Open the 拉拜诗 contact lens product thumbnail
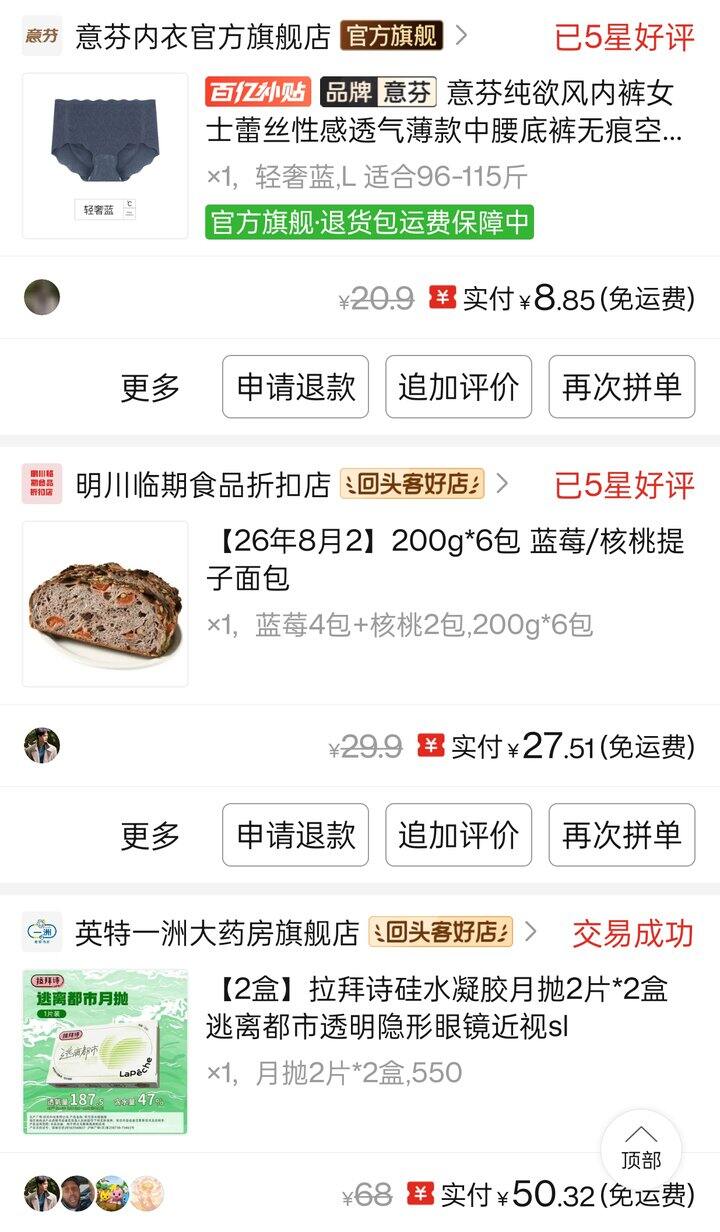 [105, 1051]
